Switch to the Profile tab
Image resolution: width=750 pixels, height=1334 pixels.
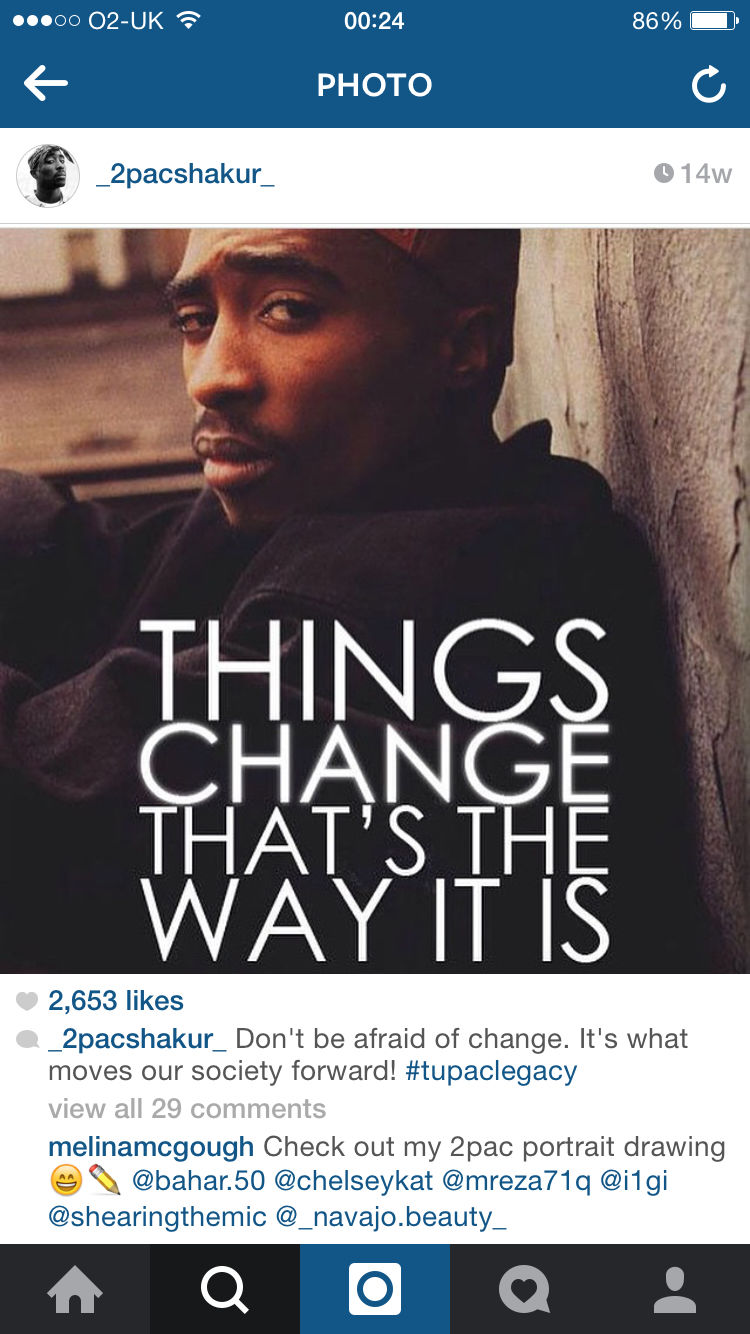675,1289
